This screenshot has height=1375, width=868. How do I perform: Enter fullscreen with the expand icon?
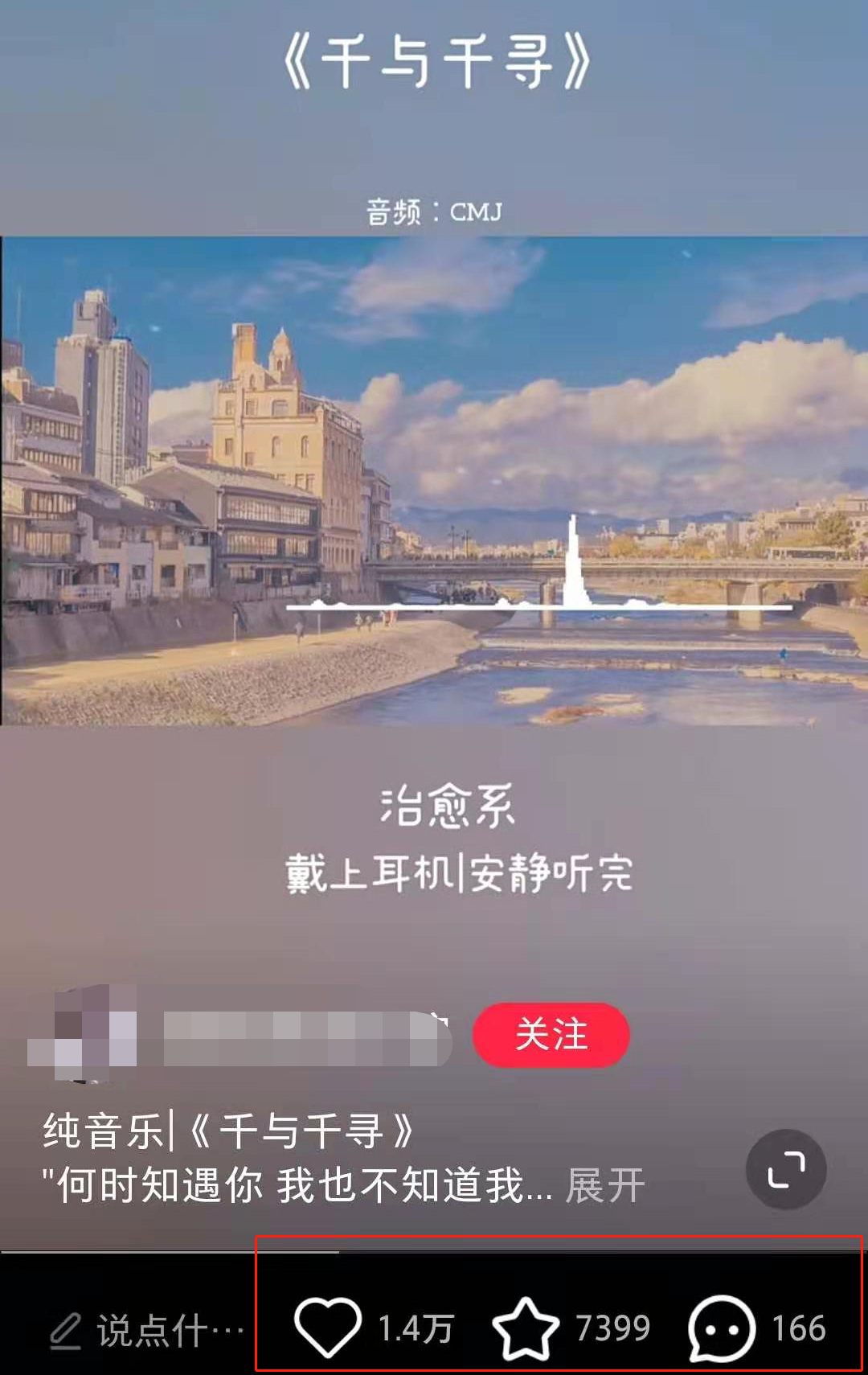(785, 1169)
